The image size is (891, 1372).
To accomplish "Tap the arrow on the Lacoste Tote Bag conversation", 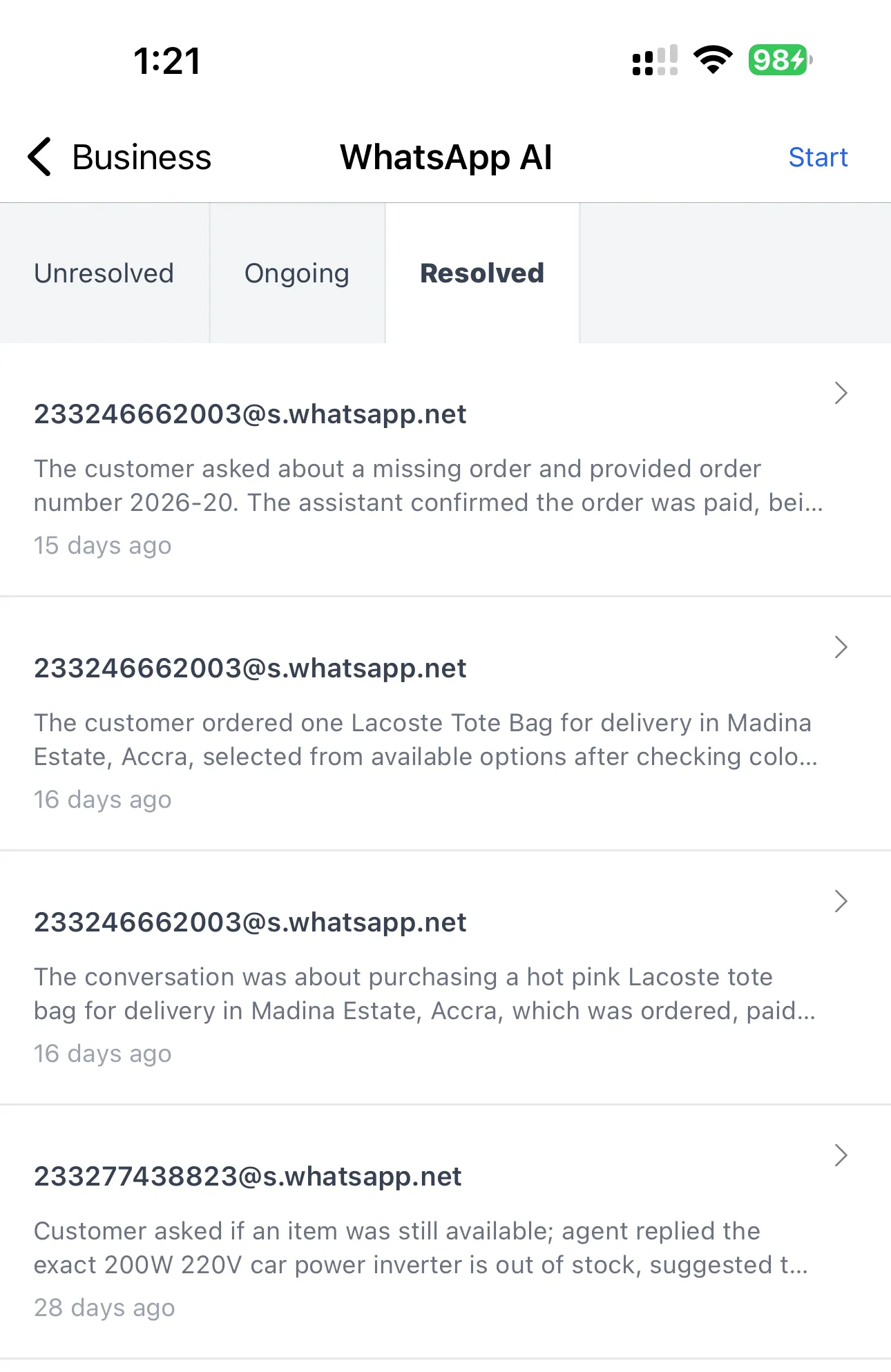I will (x=840, y=647).
